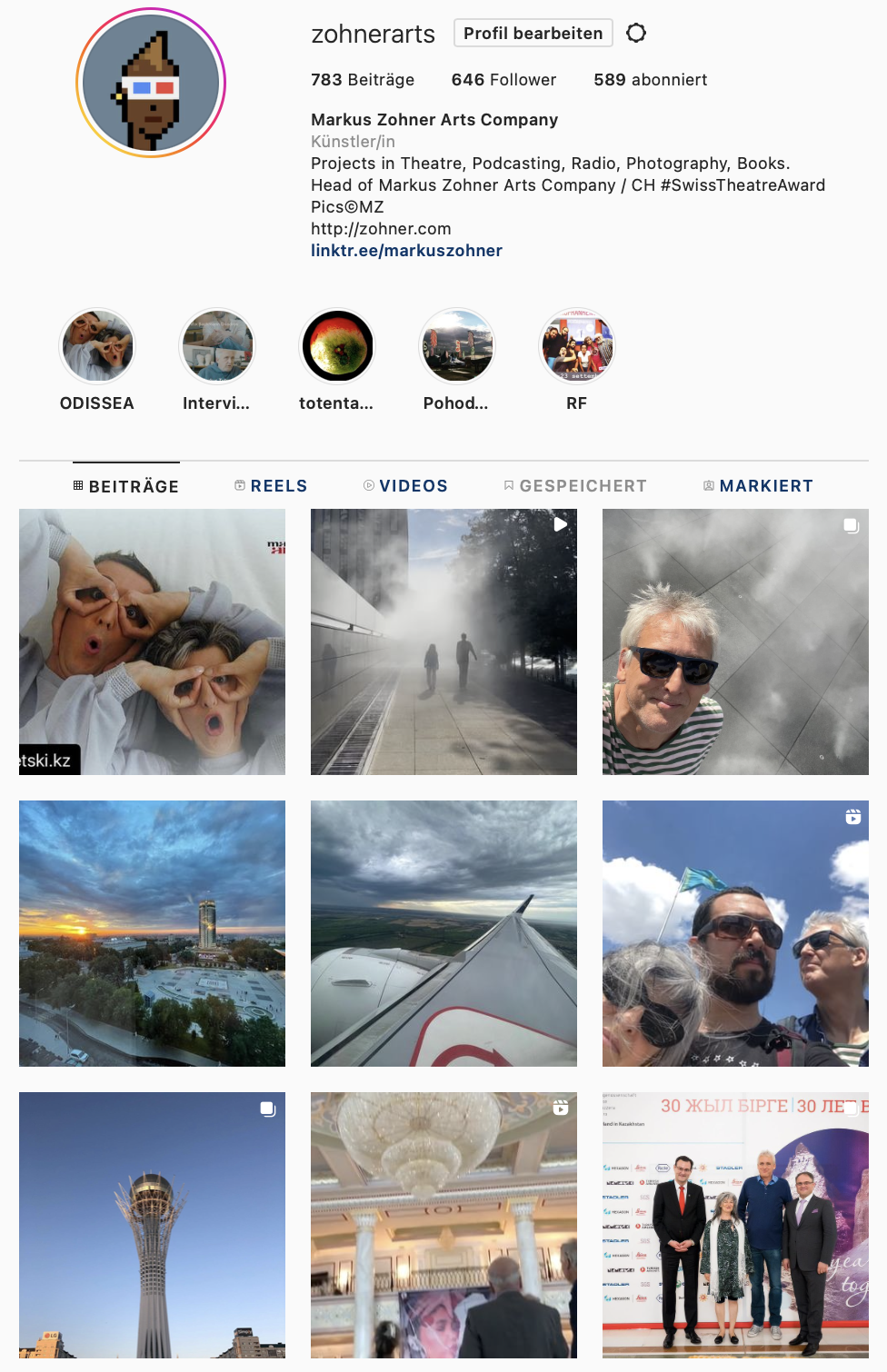
Task: Open the settings gear icon
Action: [636, 34]
